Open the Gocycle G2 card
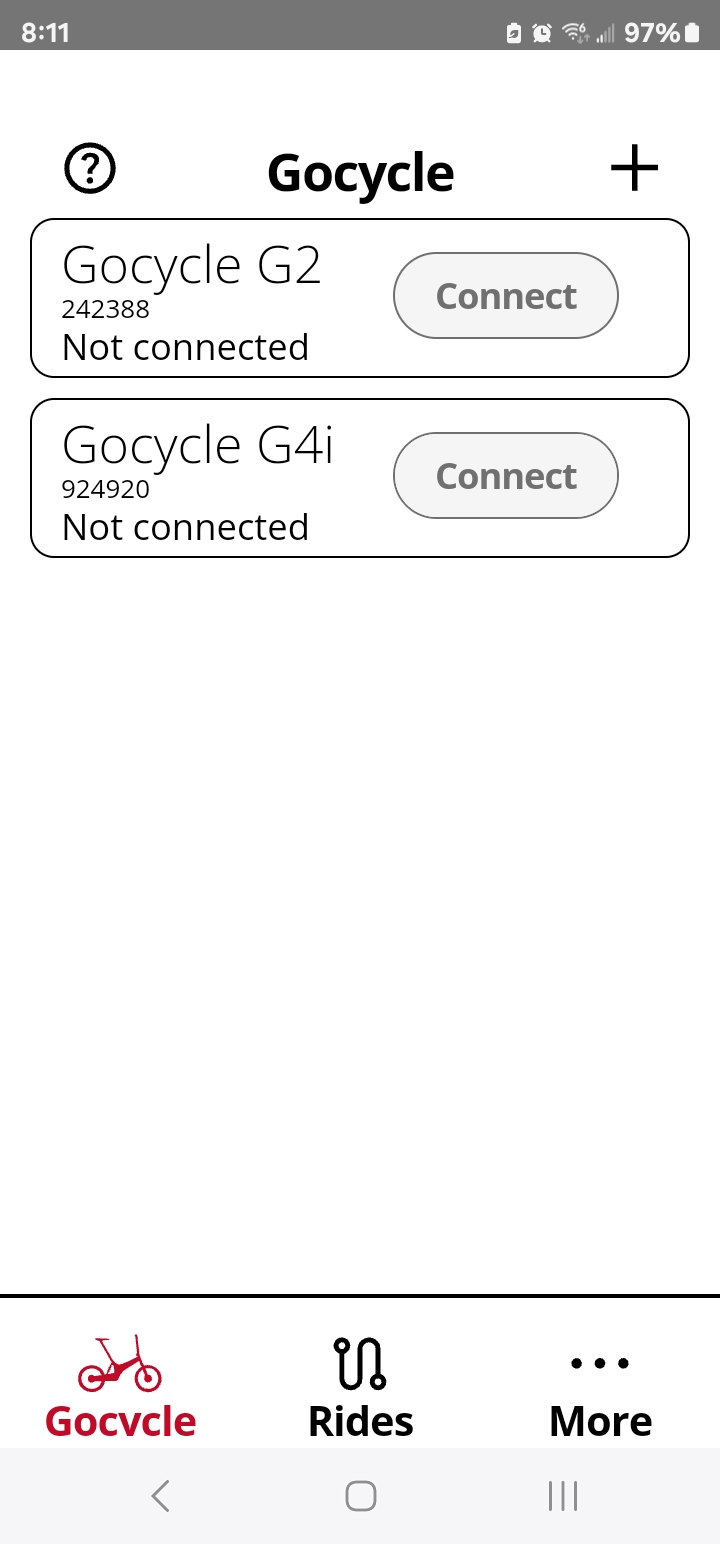The image size is (720, 1544). point(360,298)
